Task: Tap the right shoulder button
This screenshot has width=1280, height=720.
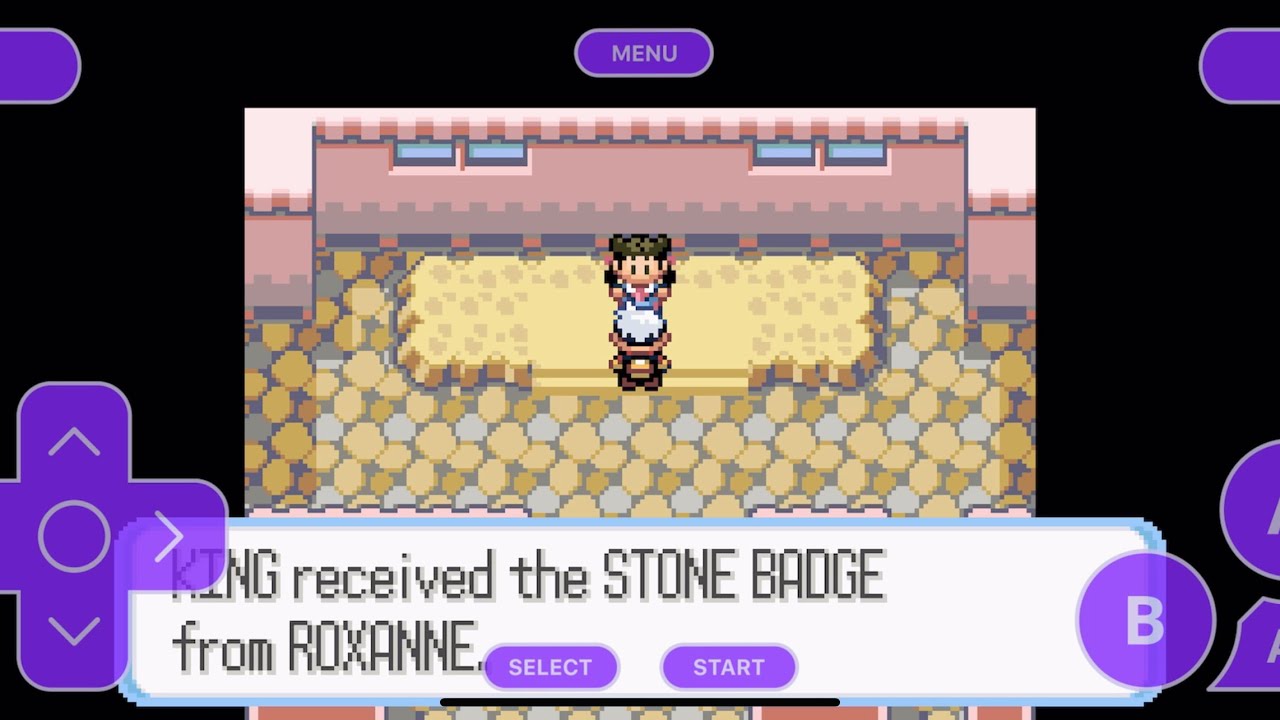Action: [x=1242, y=66]
